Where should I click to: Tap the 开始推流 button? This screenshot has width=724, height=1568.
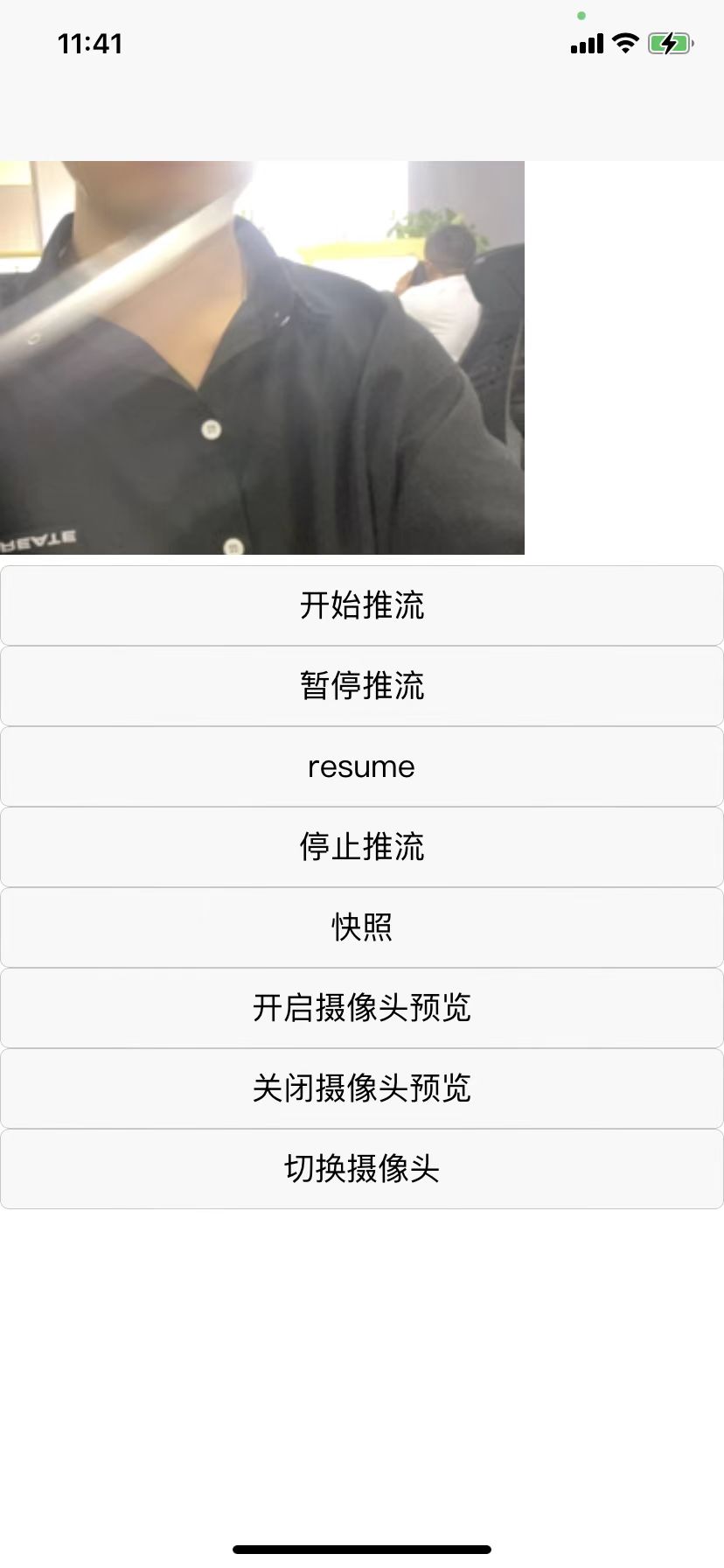pyautogui.click(x=362, y=605)
